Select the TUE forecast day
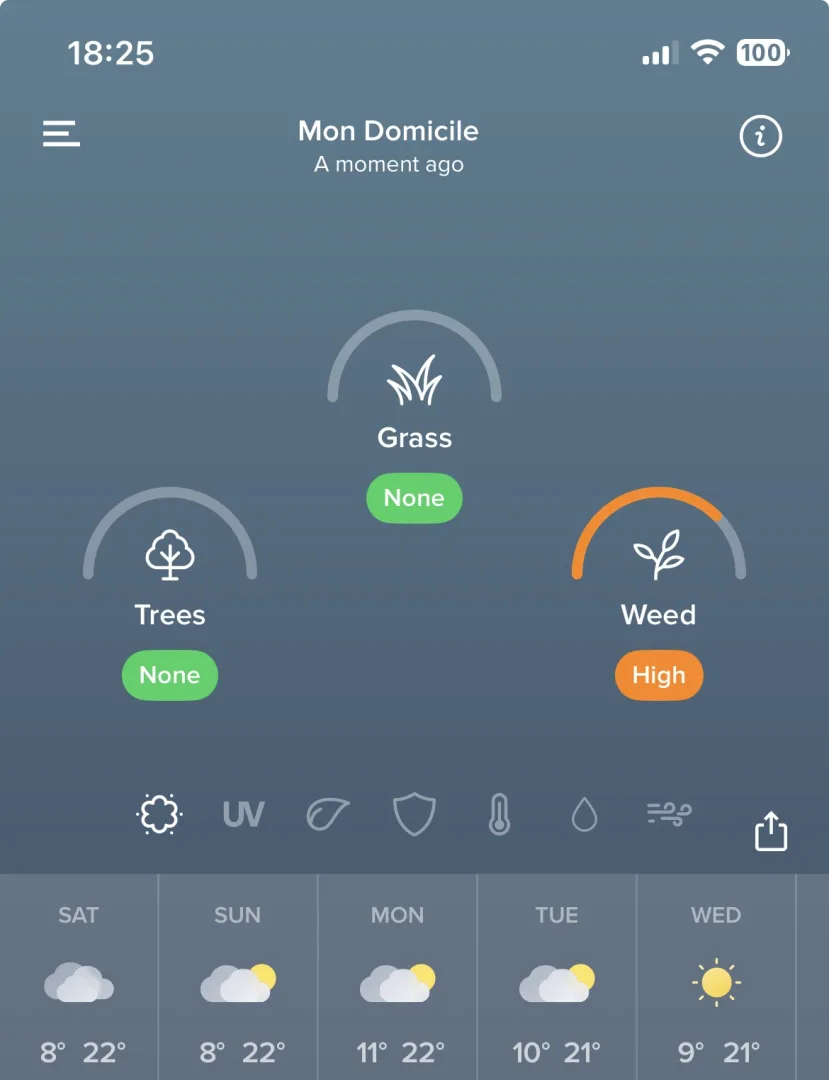The height and width of the screenshot is (1080, 829). click(x=557, y=976)
